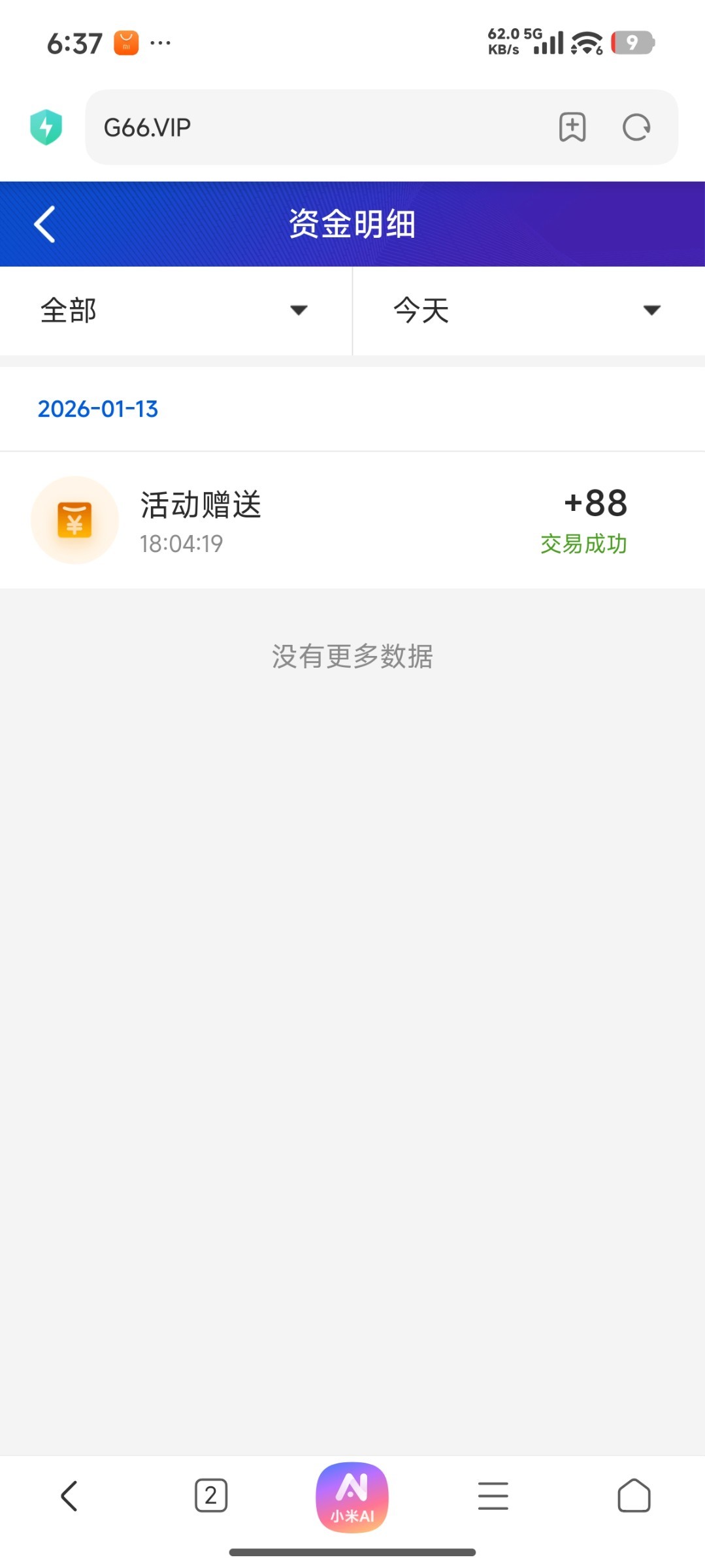The height and width of the screenshot is (1568, 705).
Task: Expand the 全部 transaction type dropdown
Action: coord(175,310)
